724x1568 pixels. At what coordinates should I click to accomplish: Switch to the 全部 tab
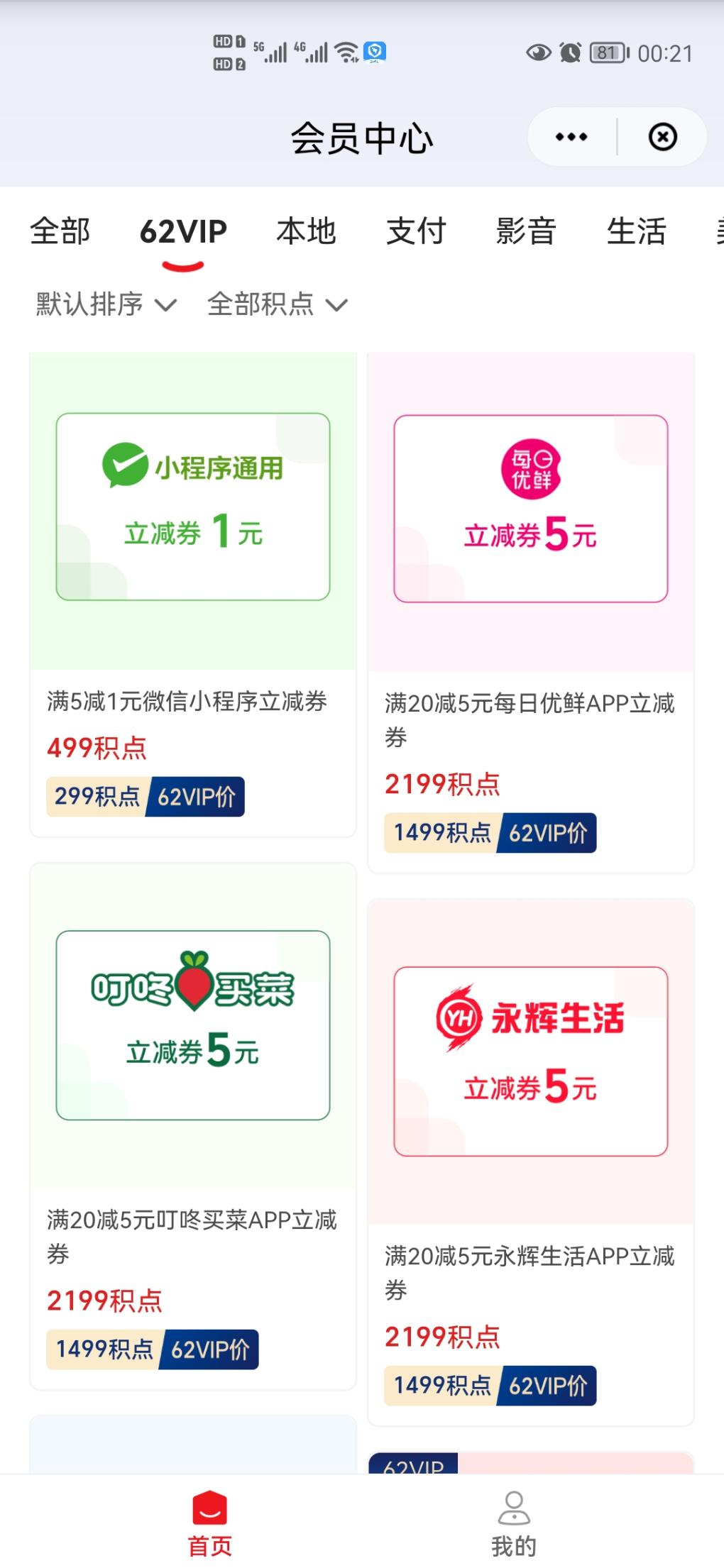[x=60, y=231]
